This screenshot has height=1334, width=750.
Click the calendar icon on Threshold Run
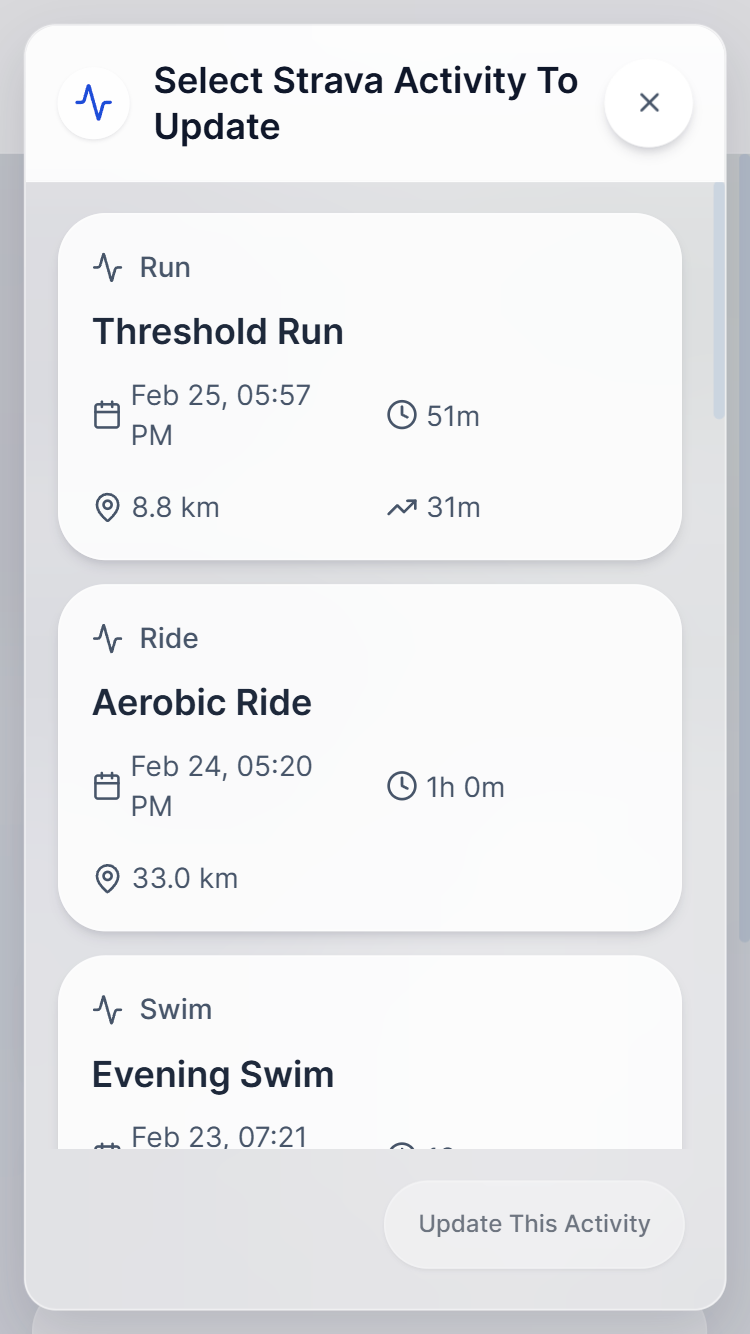[106, 414]
